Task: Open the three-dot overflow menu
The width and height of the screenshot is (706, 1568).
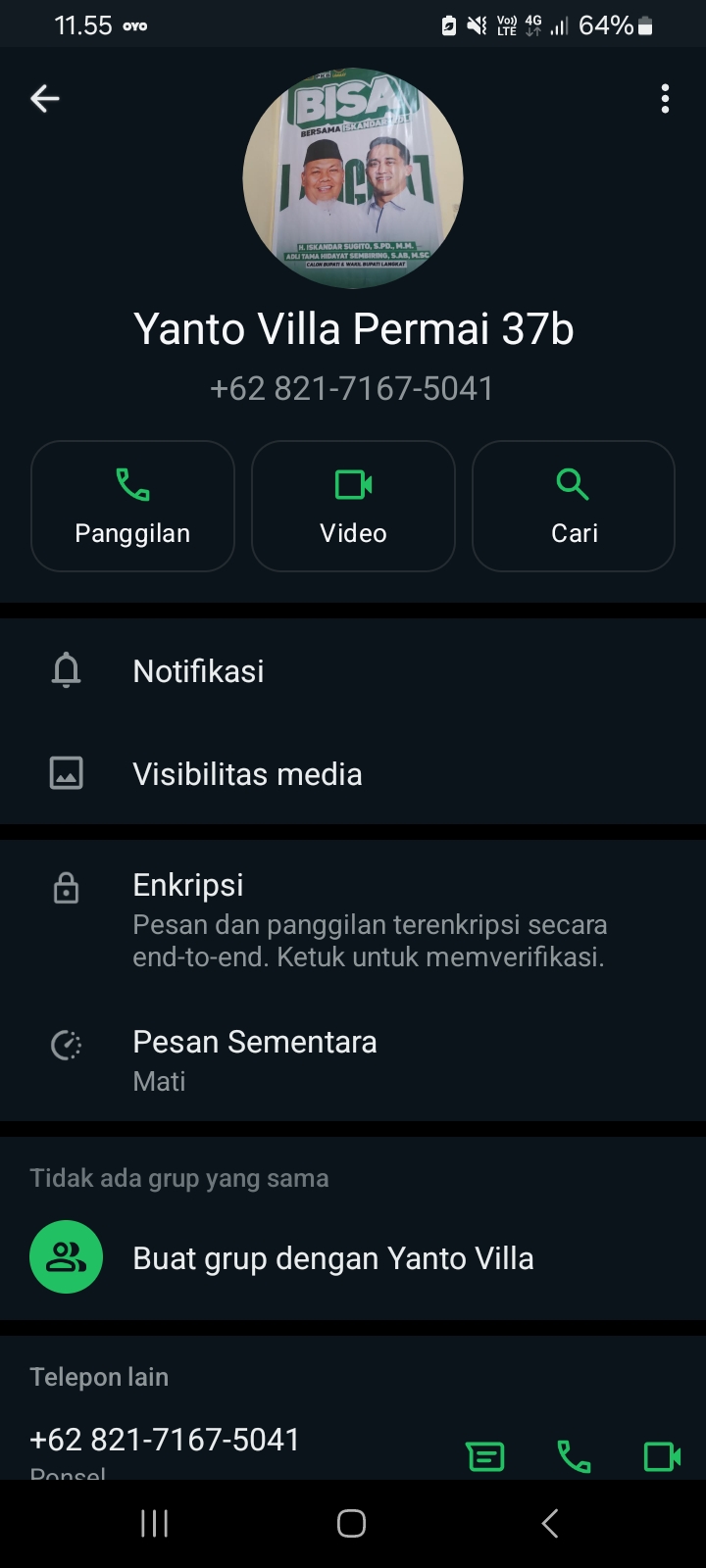Action: pyautogui.click(x=665, y=98)
